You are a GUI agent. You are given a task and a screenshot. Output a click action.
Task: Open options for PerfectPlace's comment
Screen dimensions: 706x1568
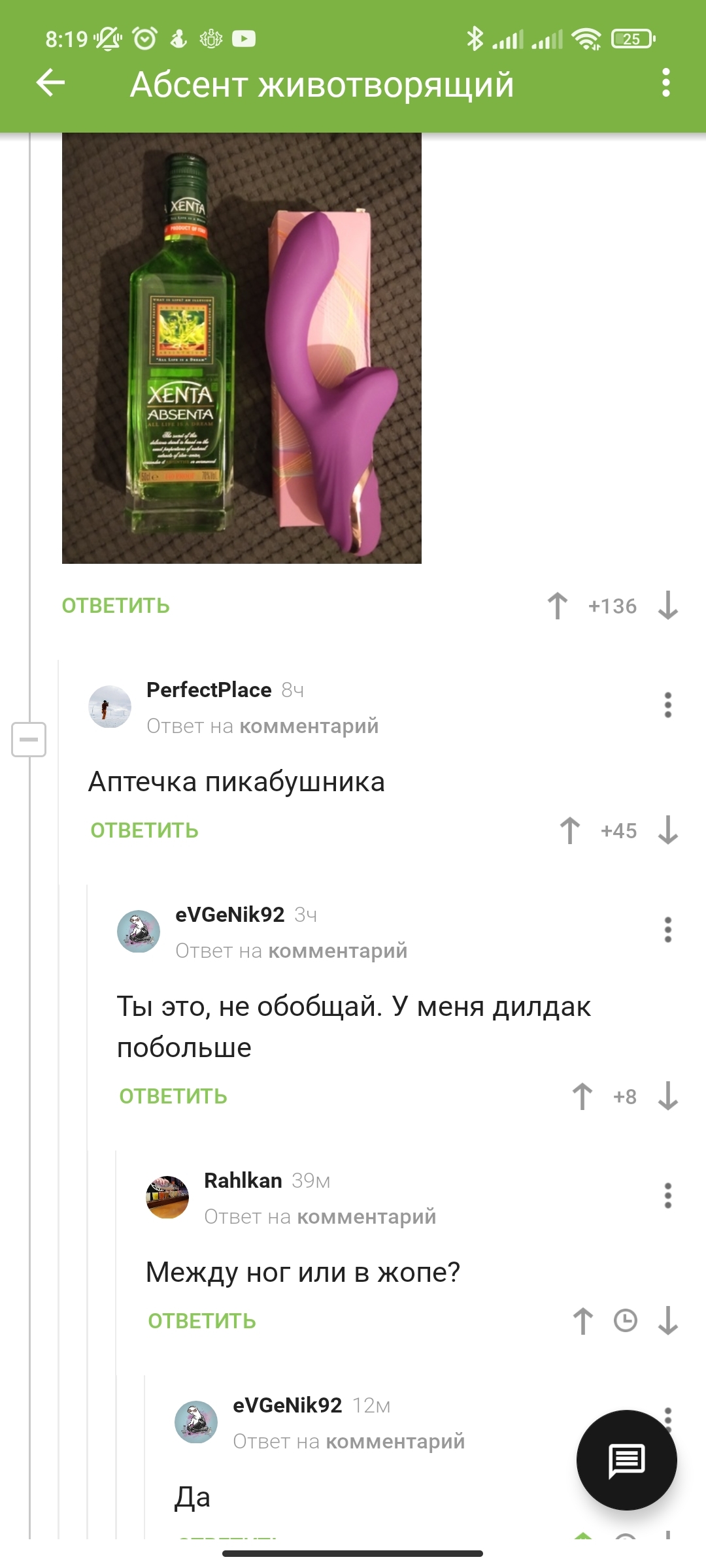pyautogui.click(x=667, y=705)
